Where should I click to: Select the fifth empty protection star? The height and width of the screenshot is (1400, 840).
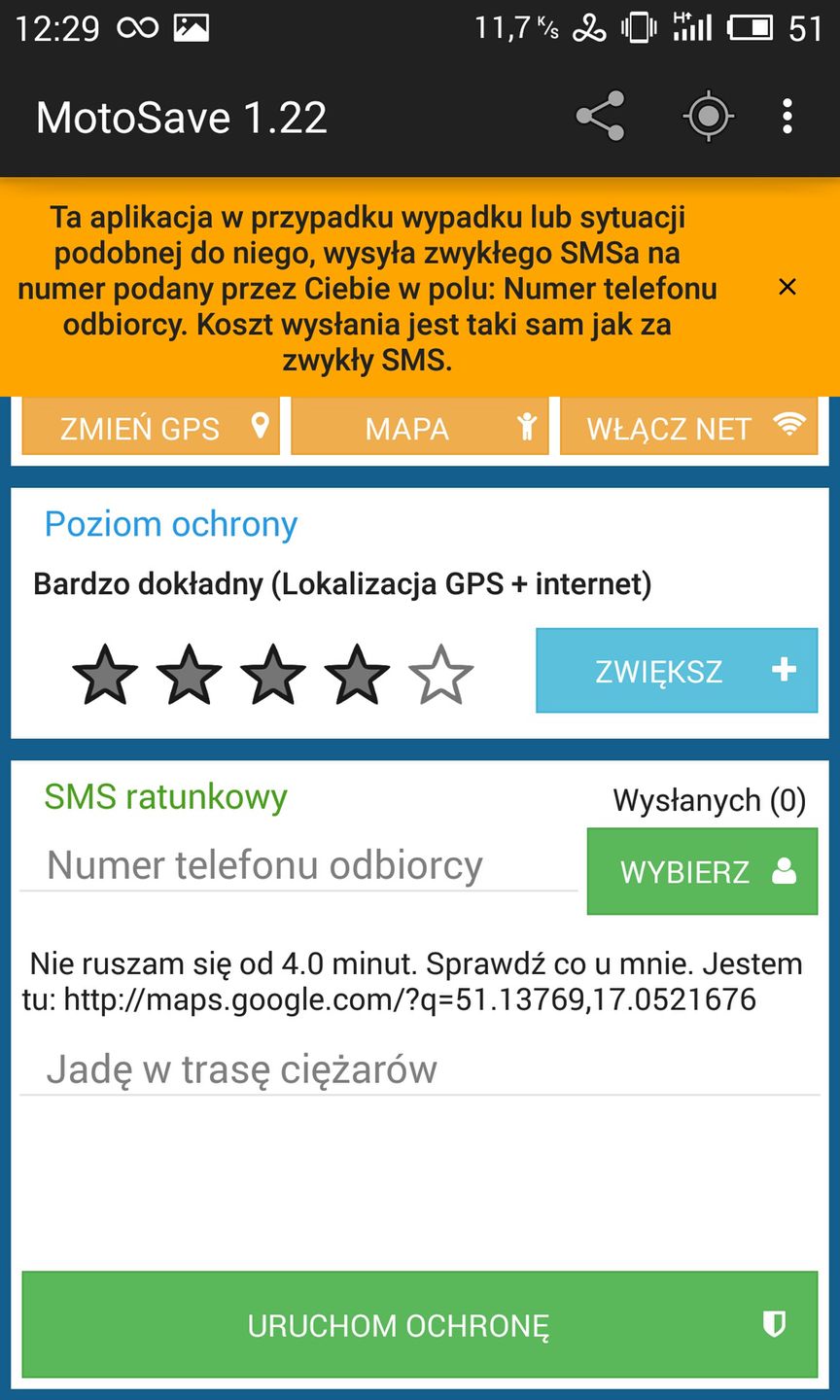pos(440,671)
